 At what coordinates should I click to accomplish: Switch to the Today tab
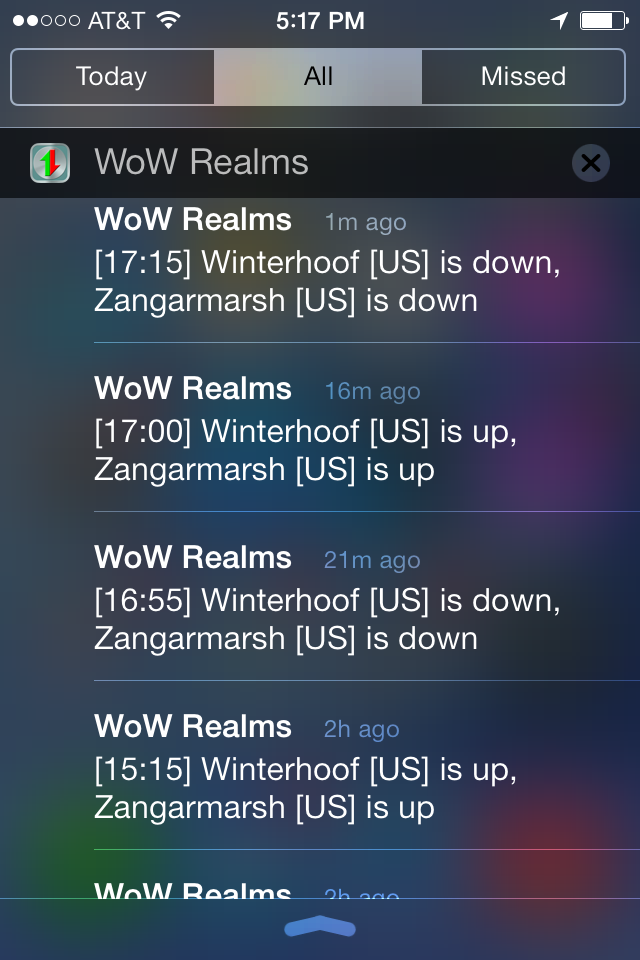[x=112, y=77]
